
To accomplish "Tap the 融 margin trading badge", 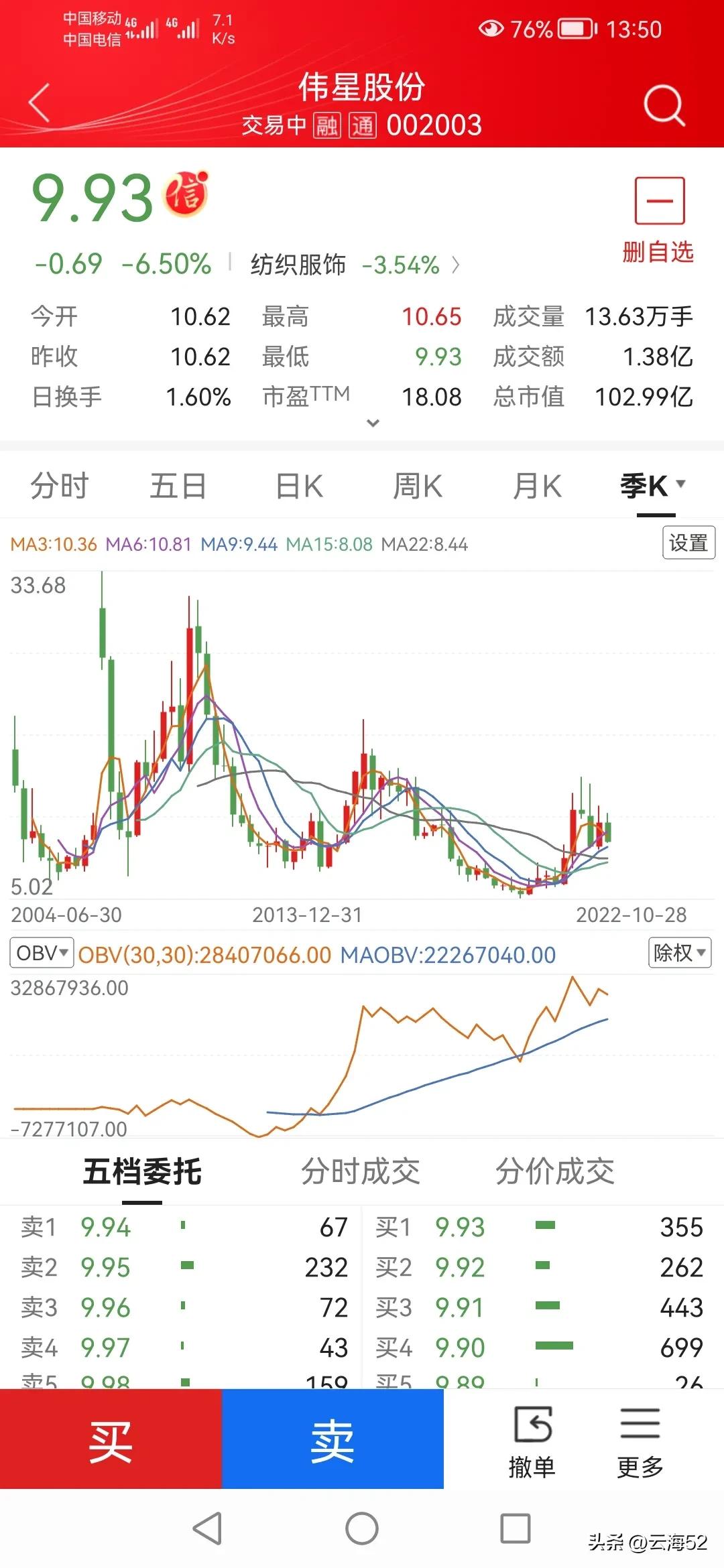I will point(328,125).
